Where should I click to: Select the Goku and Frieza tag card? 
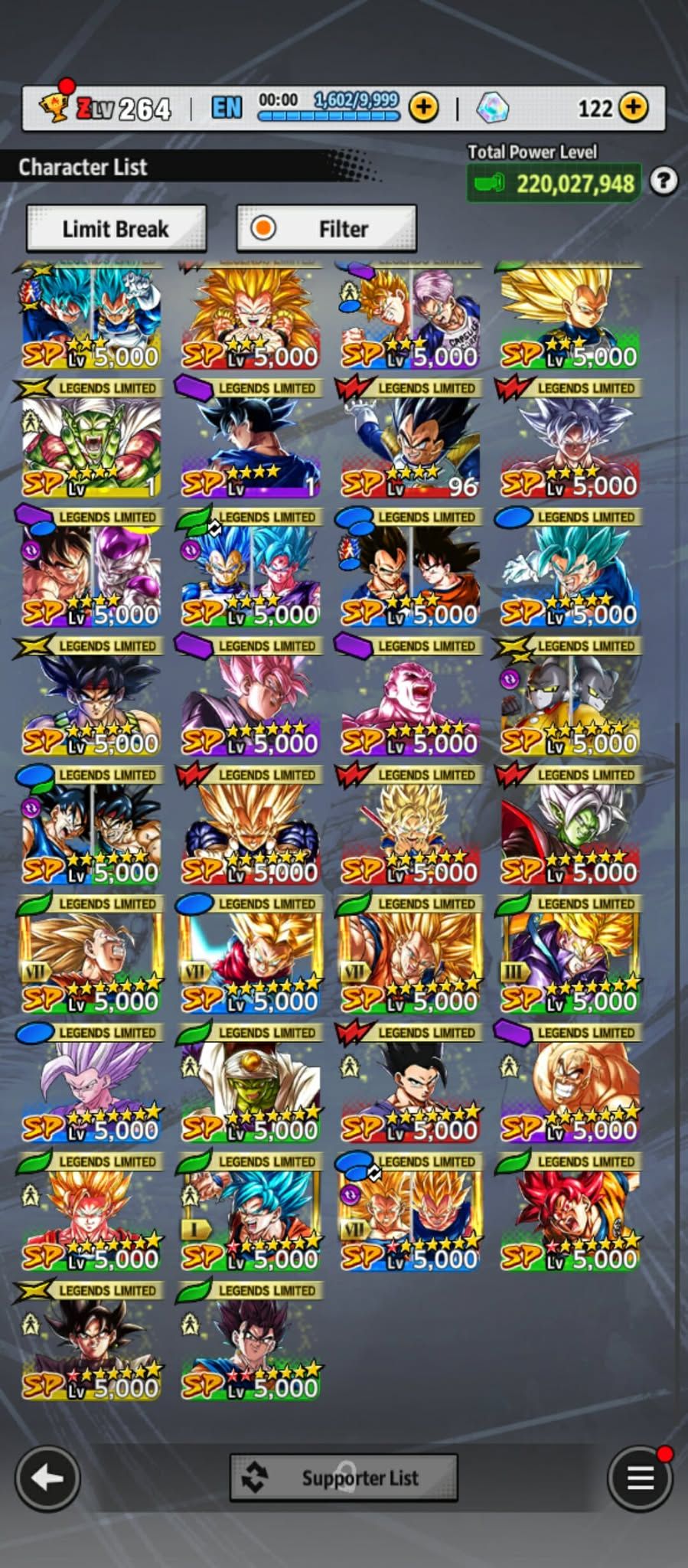click(90, 573)
